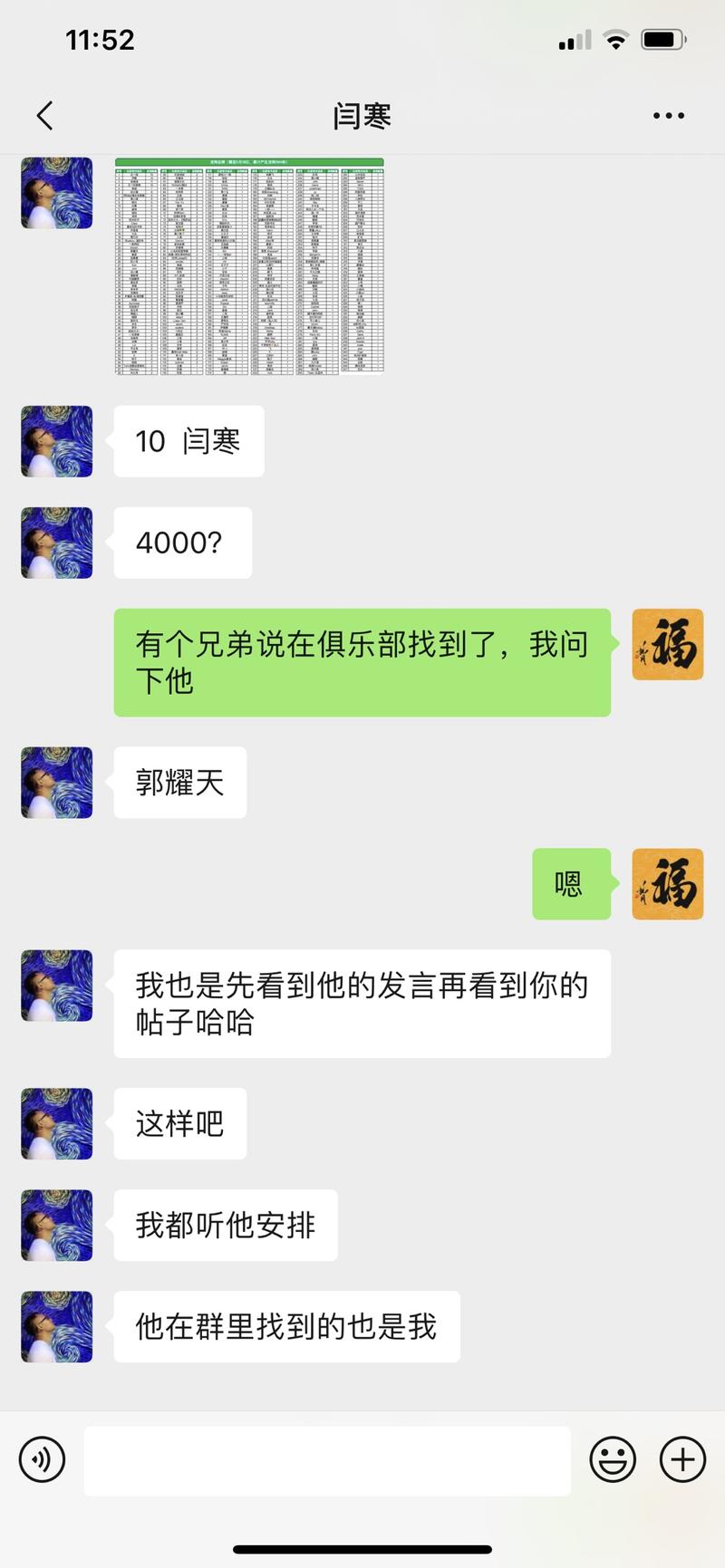
Task: Tap the message text input field
Action: (x=326, y=1460)
